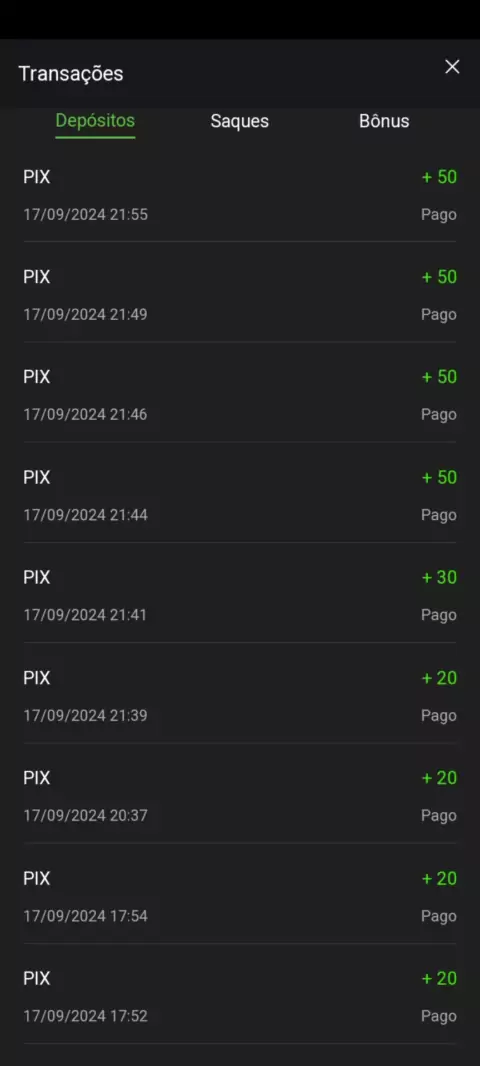The image size is (480, 1066).
Task: Select the Depósitos tab
Action: tap(95, 121)
